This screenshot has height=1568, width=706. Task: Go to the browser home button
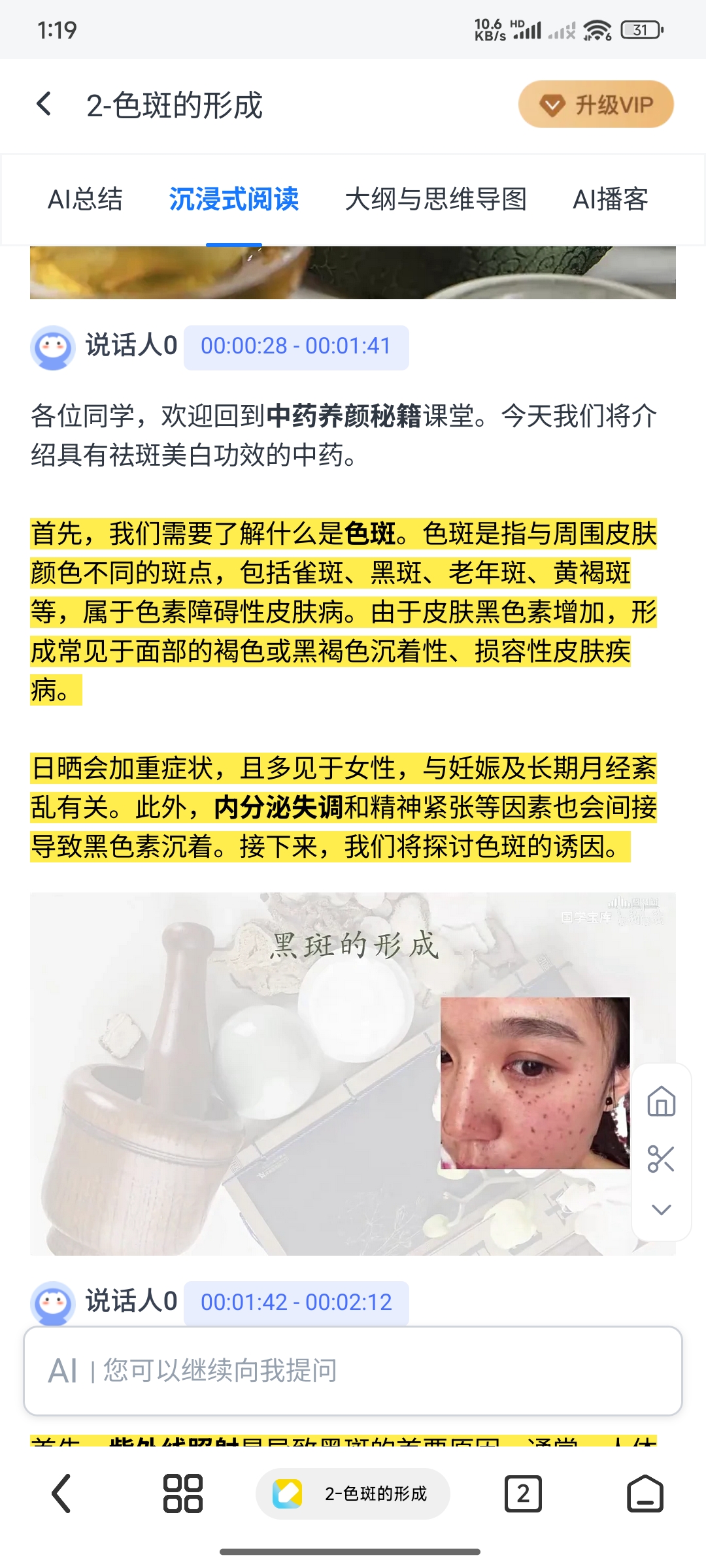pos(645,1494)
